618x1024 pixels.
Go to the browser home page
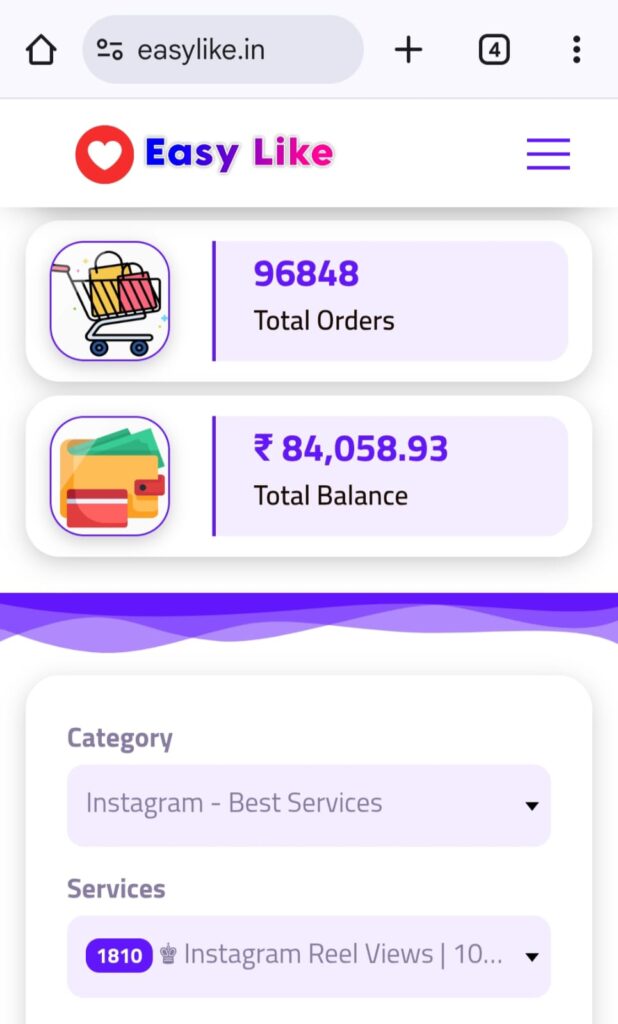click(41, 50)
